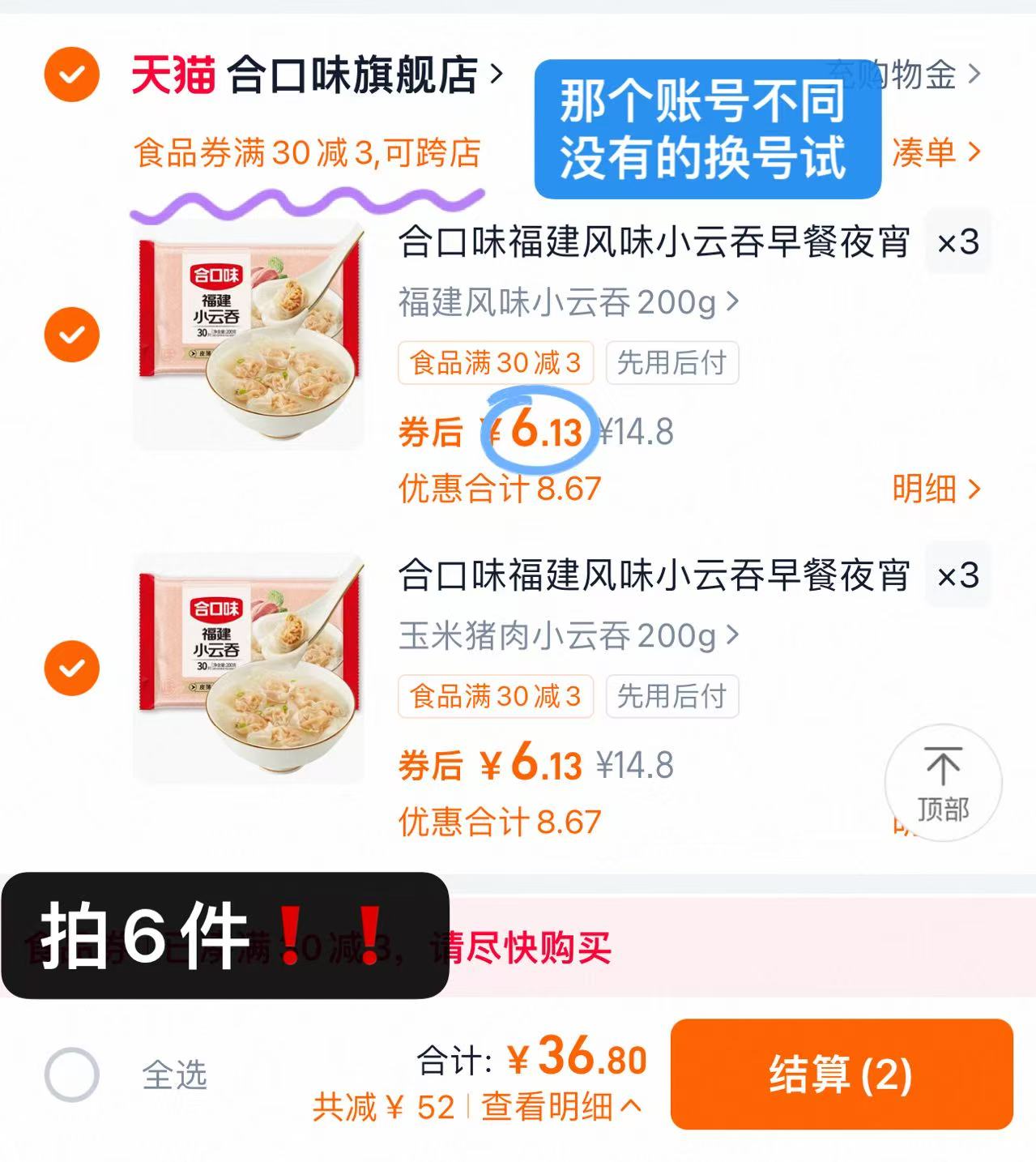Screen dimensions: 1036x1162
Task: Select the 全选 select-all option
Action: coord(74,1072)
